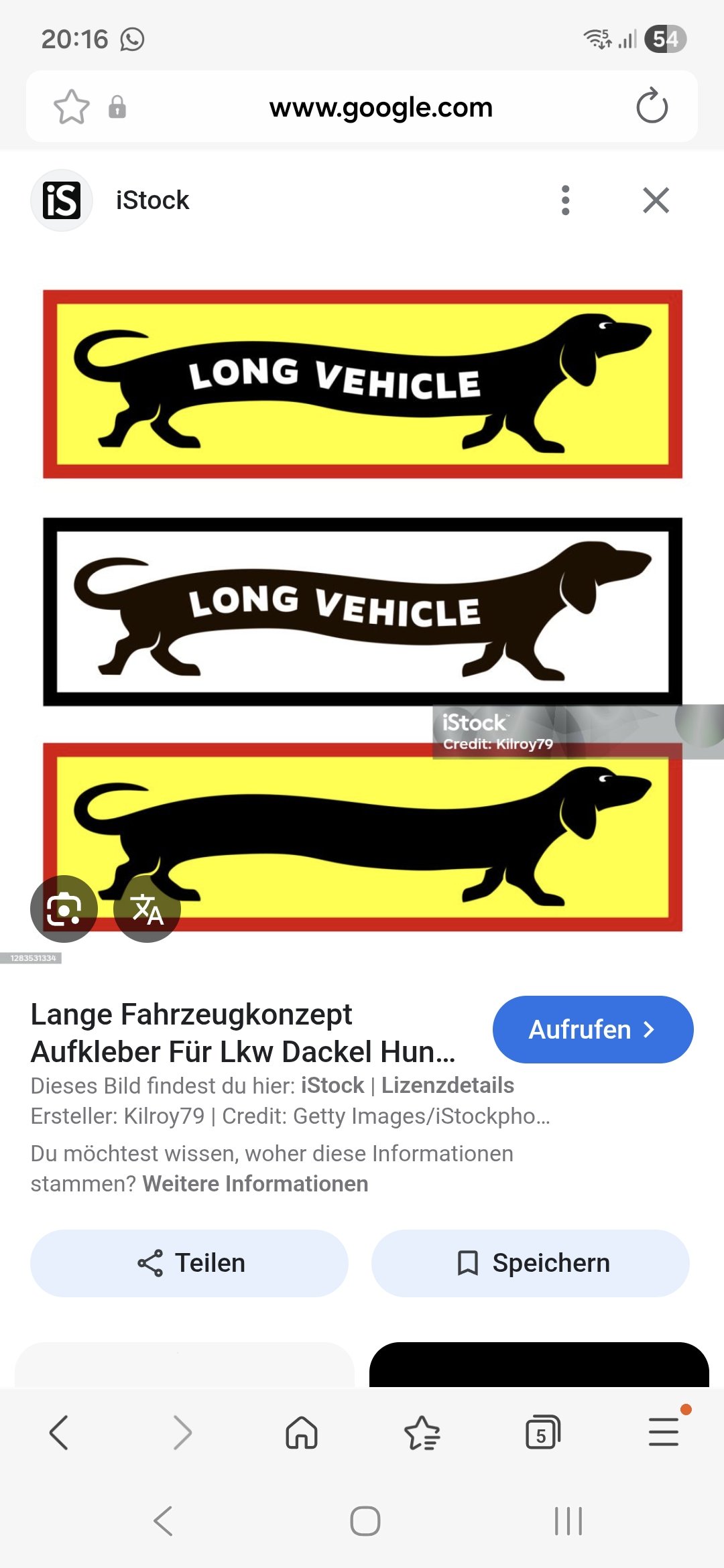Screen dimensions: 724x1568
Task: Reload the page
Action: click(x=652, y=107)
